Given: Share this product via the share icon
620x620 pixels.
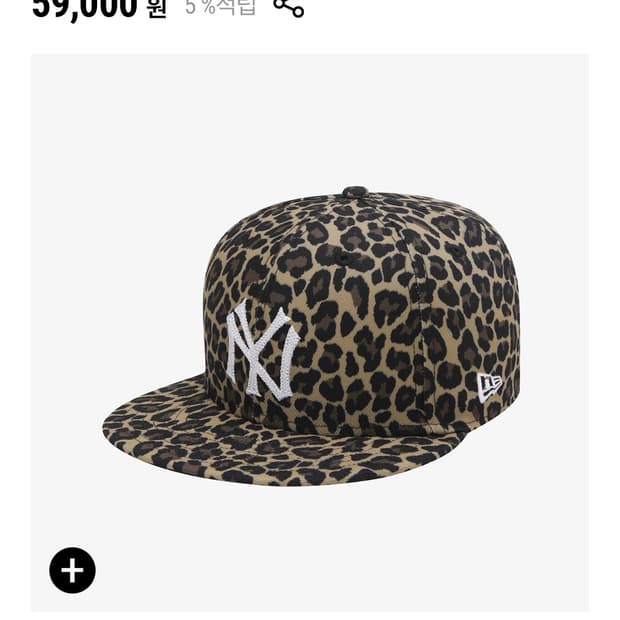Looking at the screenshot, I should tap(288, 8).
